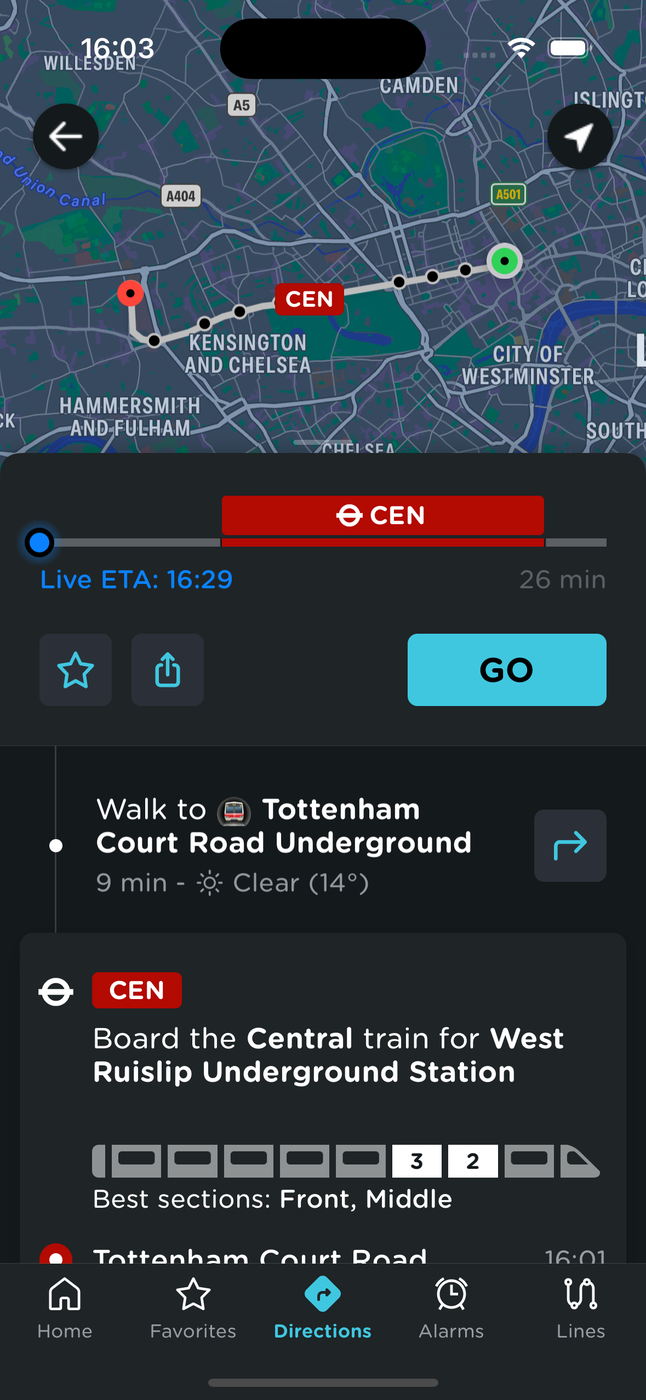Viewport: 646px width, 1400px height.
Task: Switch to the Home tab
Action: 65,1308
